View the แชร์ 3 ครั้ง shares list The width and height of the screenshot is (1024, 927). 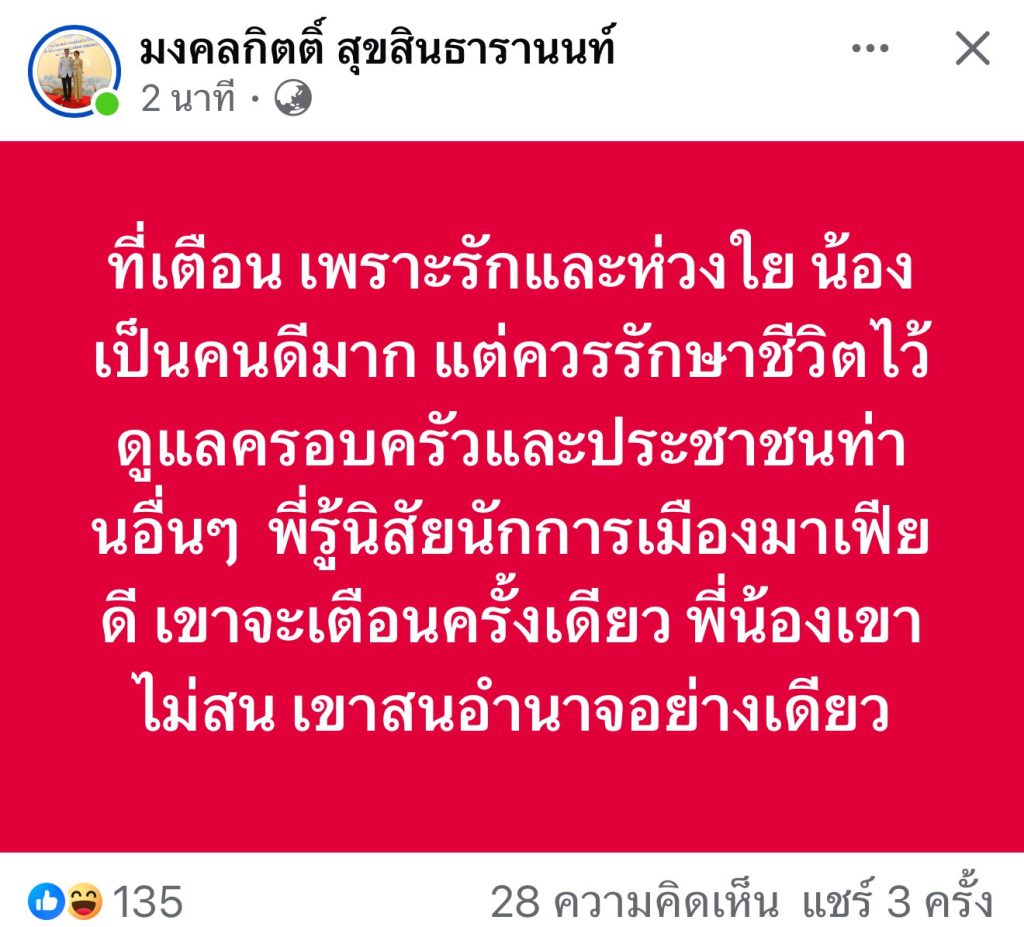click(x=897, y=902)
